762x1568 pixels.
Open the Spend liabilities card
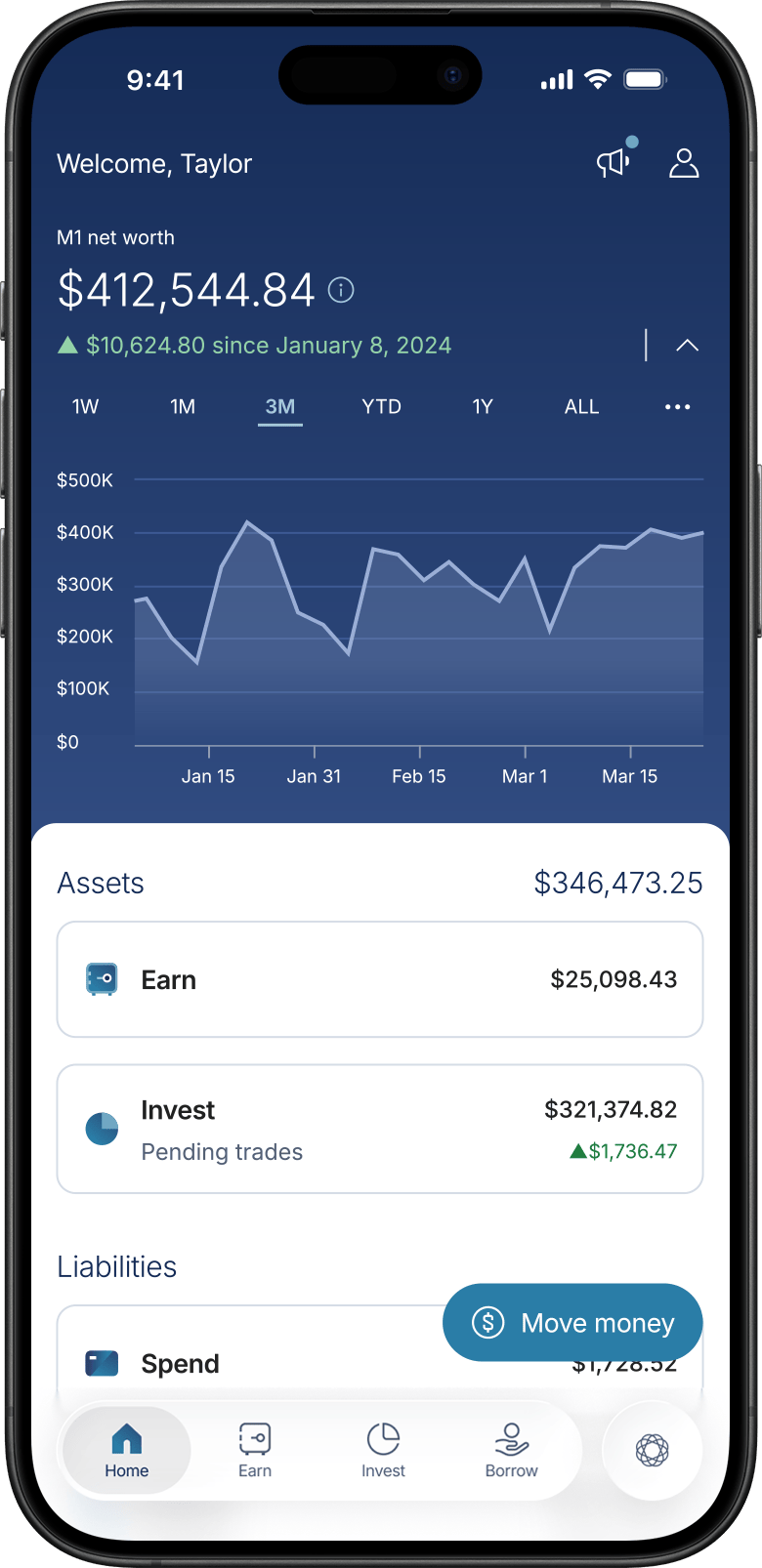click(244, 1363)
